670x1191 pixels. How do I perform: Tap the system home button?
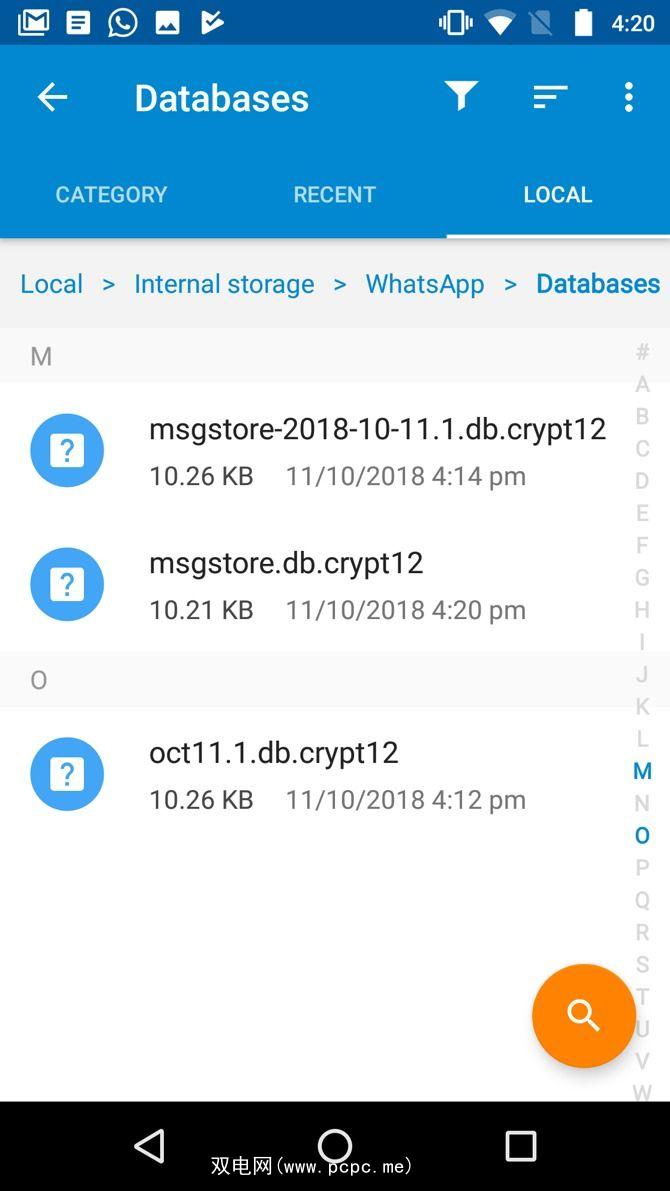point(335,1146)
